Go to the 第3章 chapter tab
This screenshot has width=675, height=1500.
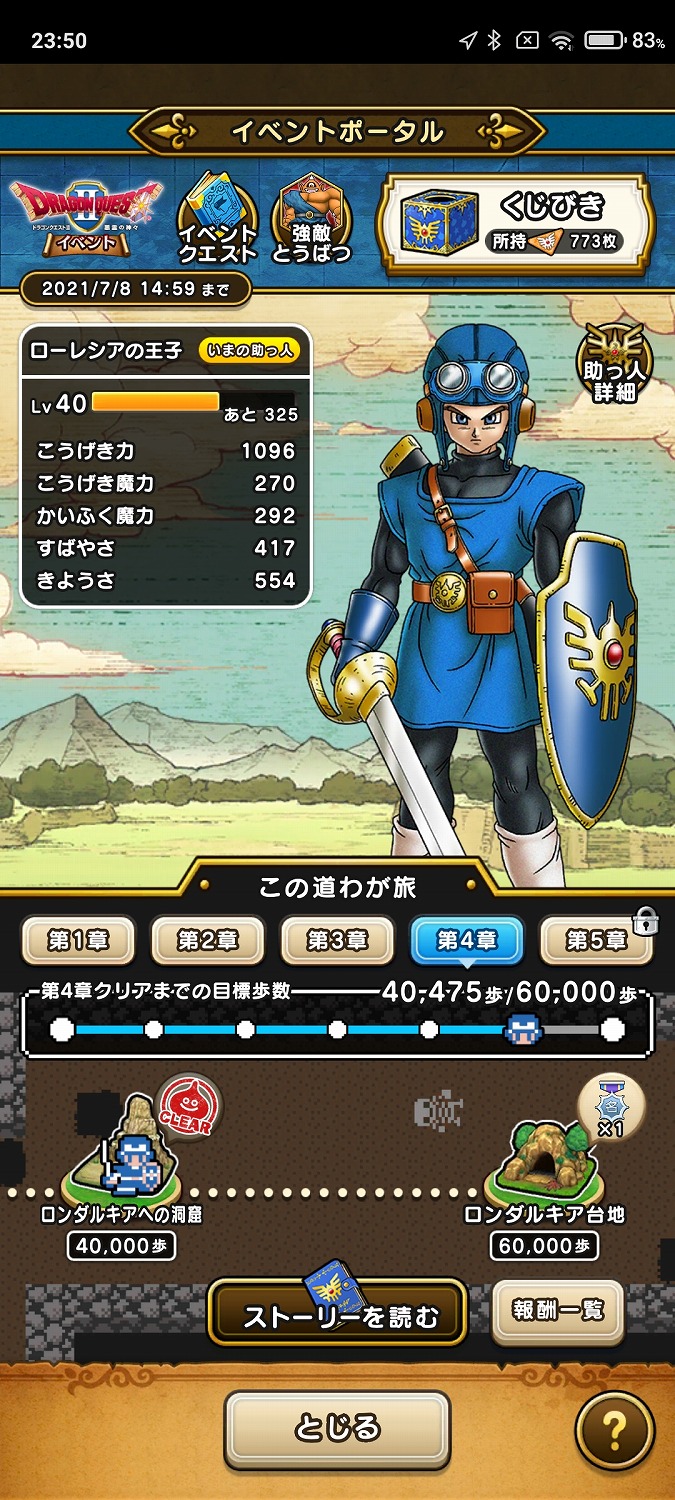336,940
